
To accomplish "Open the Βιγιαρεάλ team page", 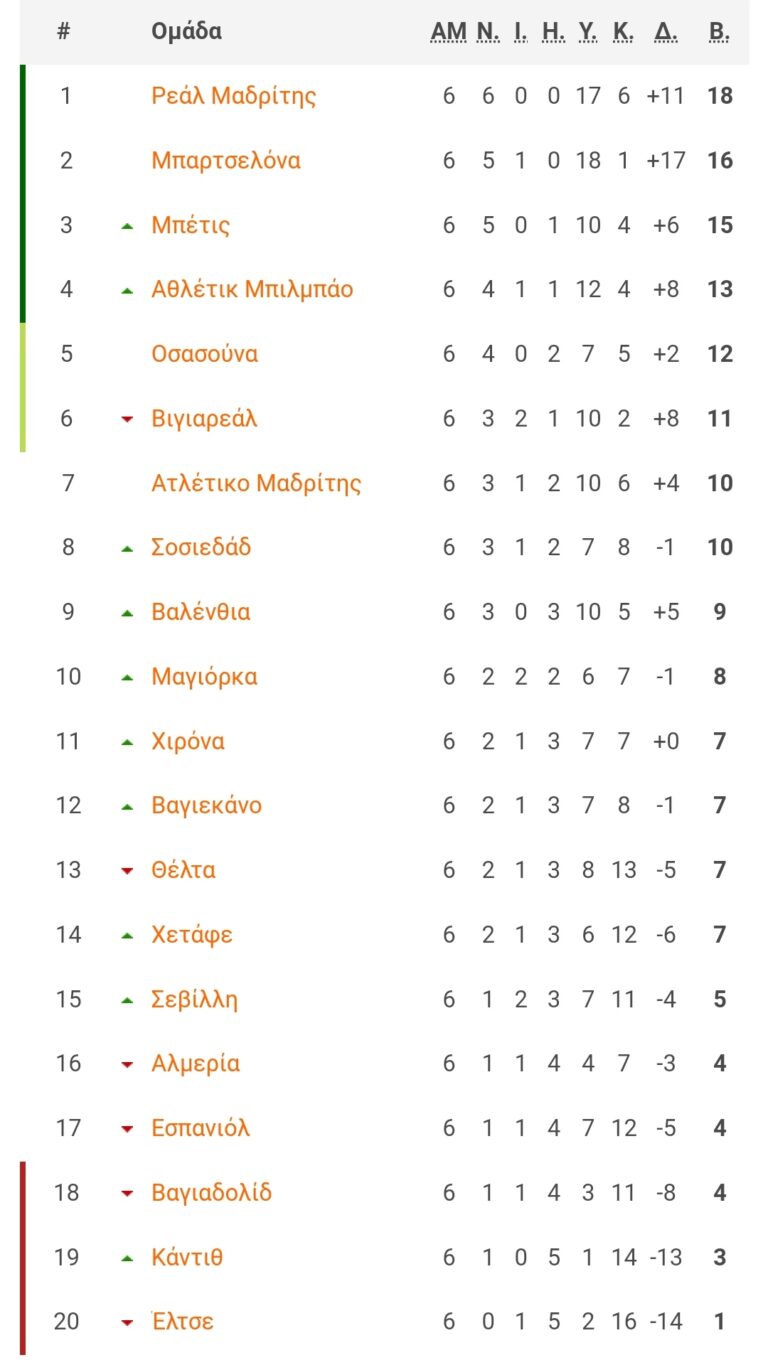I will [204, 419].
